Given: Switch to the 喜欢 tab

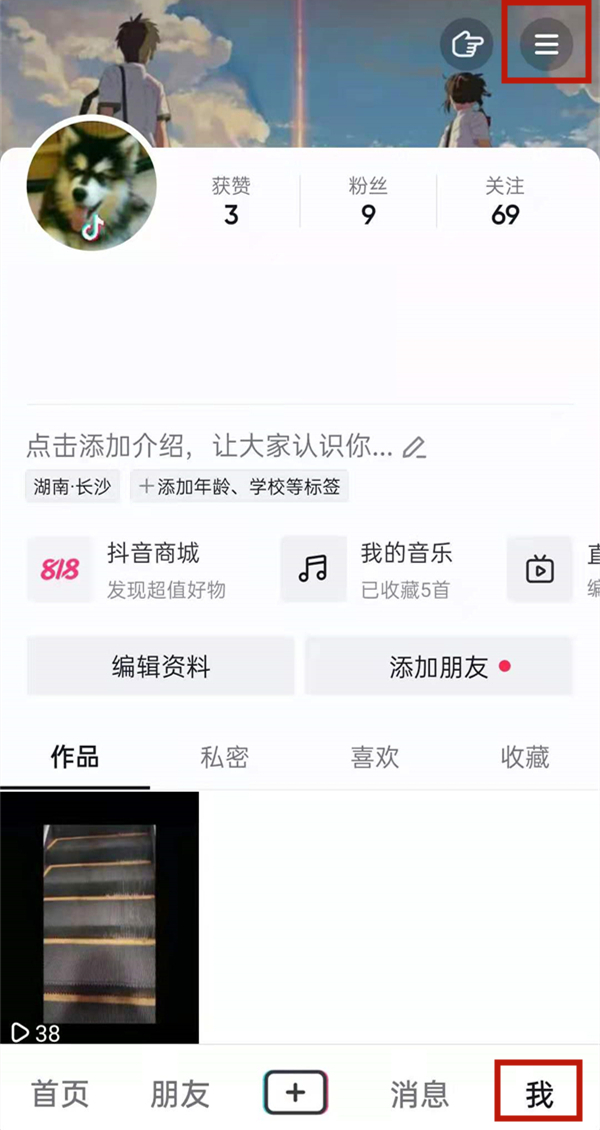Looking at the screenshot, I should (374, 757).
